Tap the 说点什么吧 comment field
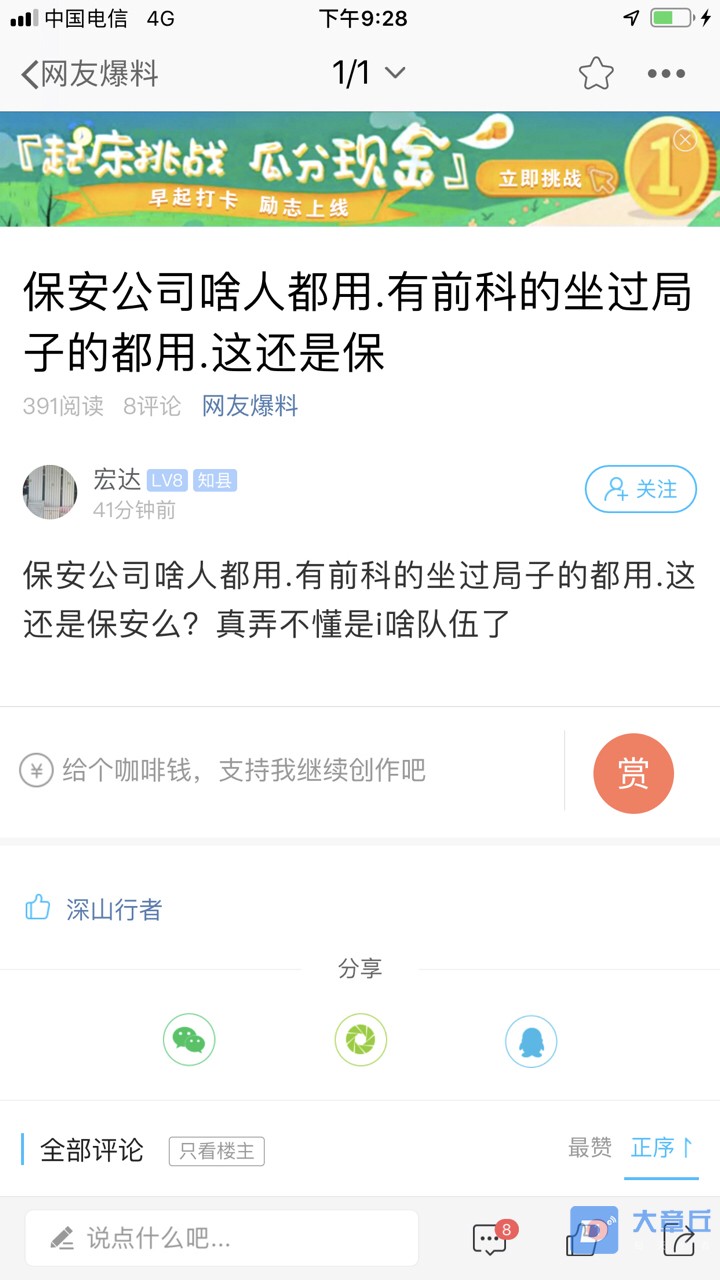The width and height of the screenshot is (720, 1280). tap(222, 1239)
